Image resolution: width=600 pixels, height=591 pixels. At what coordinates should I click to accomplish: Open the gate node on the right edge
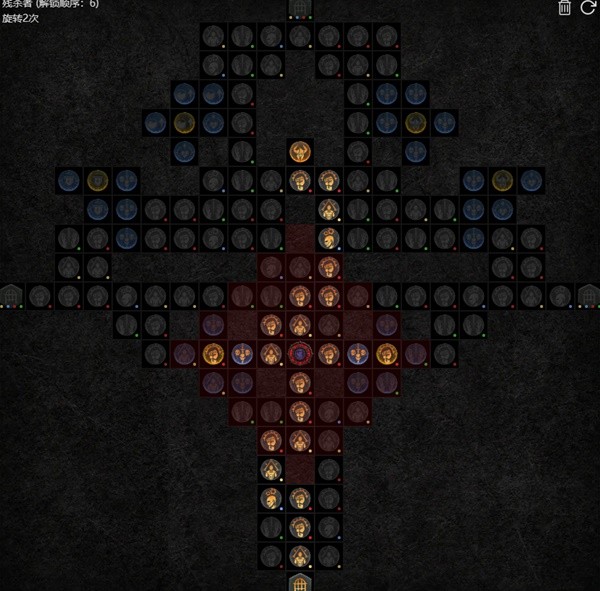(588, 295)
